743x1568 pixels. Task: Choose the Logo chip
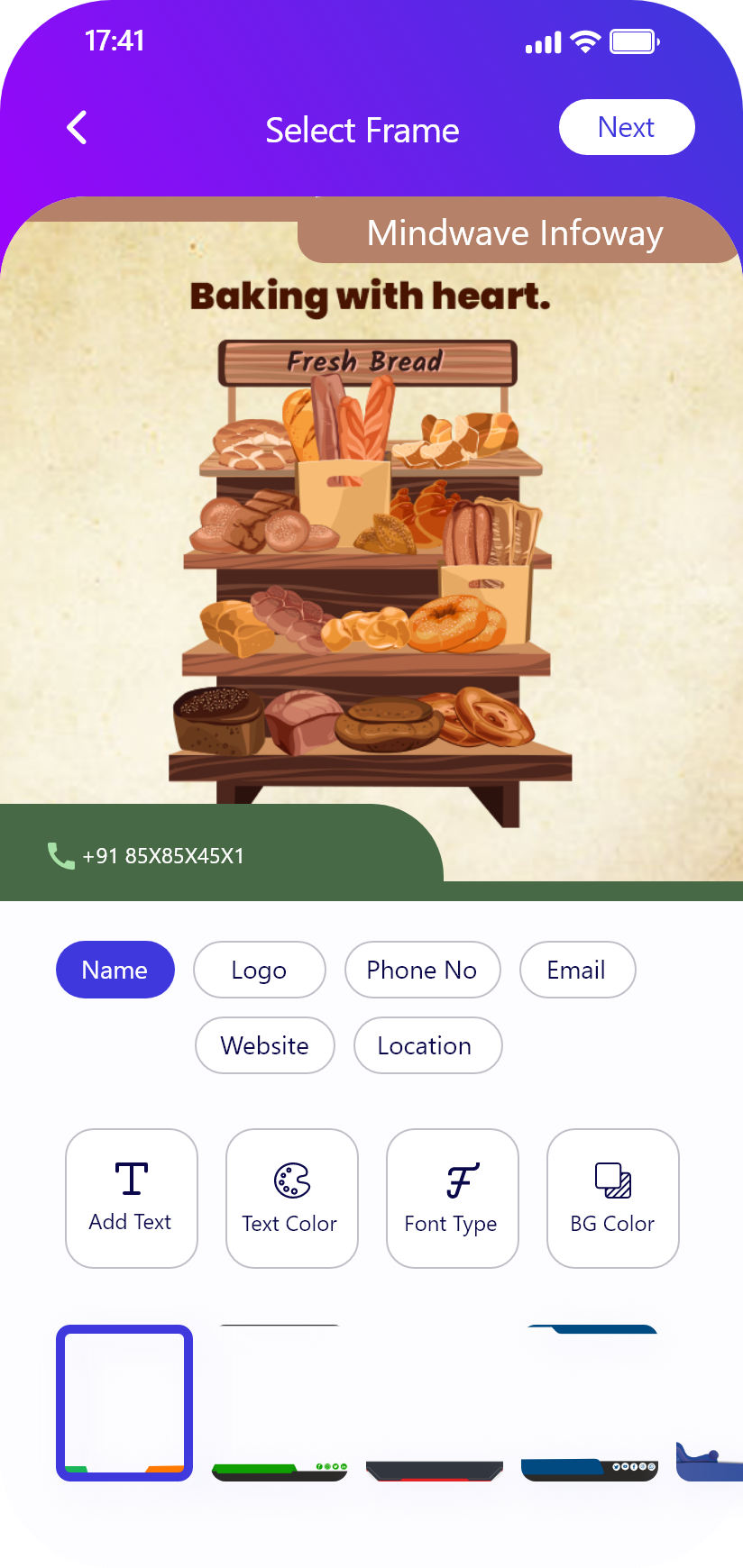pyautogui.click(x=259, y=970)
